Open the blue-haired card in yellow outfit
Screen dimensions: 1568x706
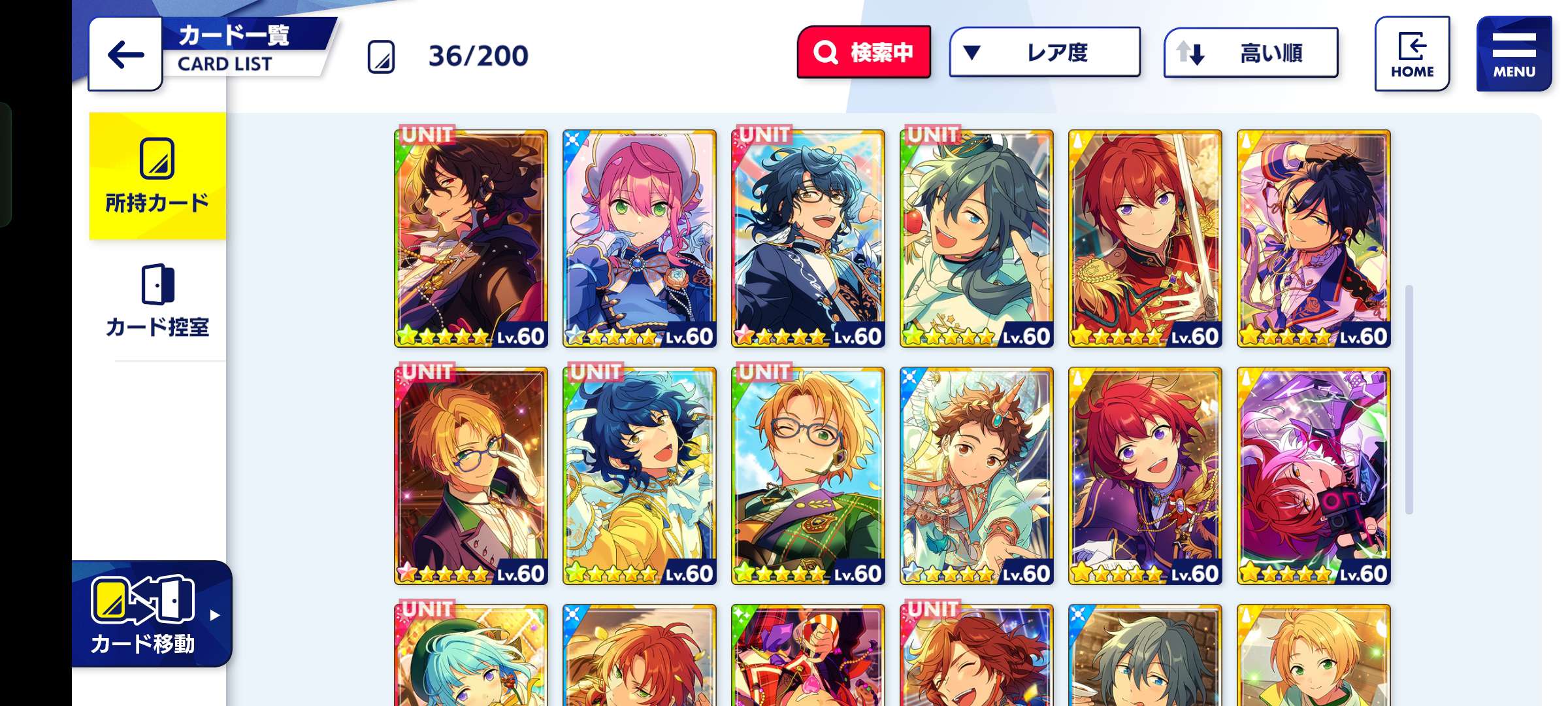click(639, 476)
